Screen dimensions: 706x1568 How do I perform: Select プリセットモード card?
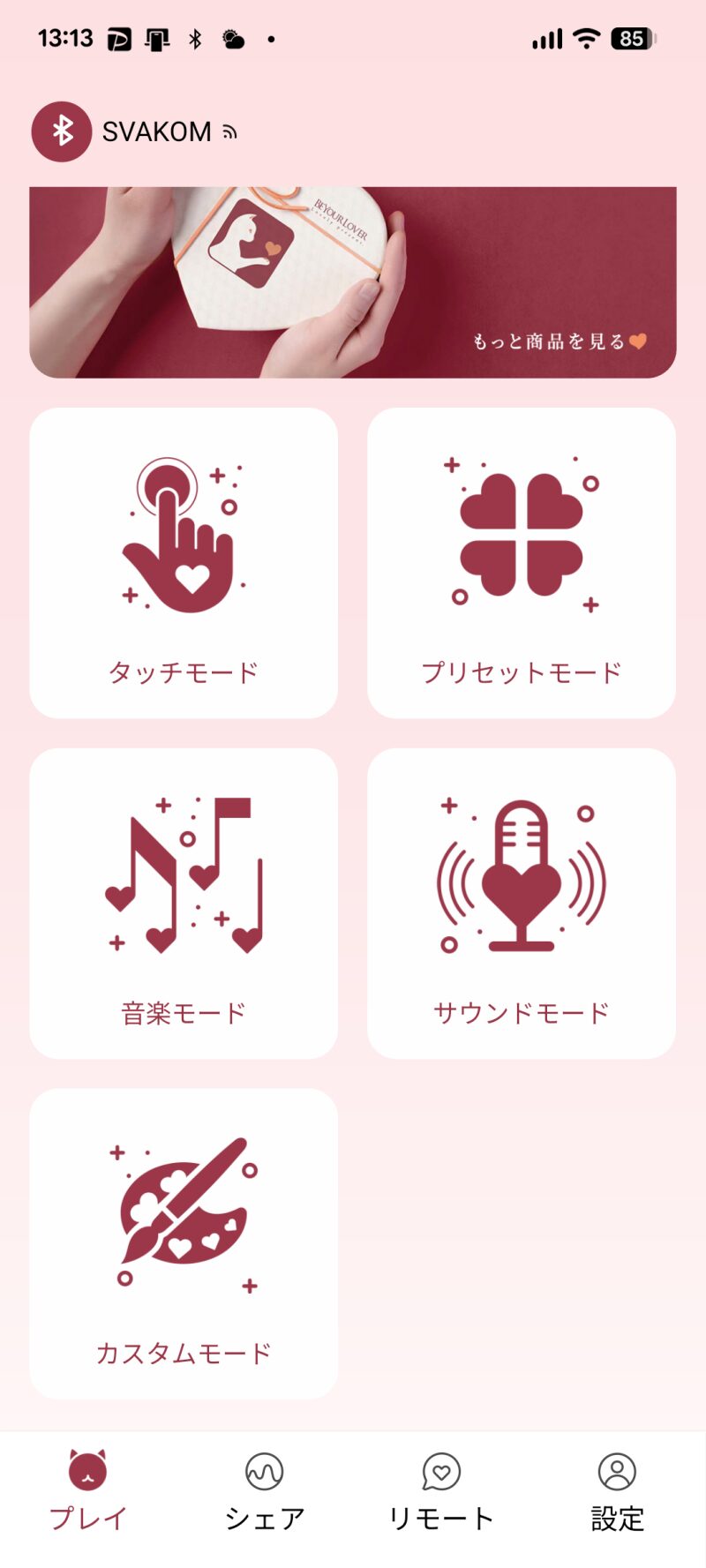522,563
